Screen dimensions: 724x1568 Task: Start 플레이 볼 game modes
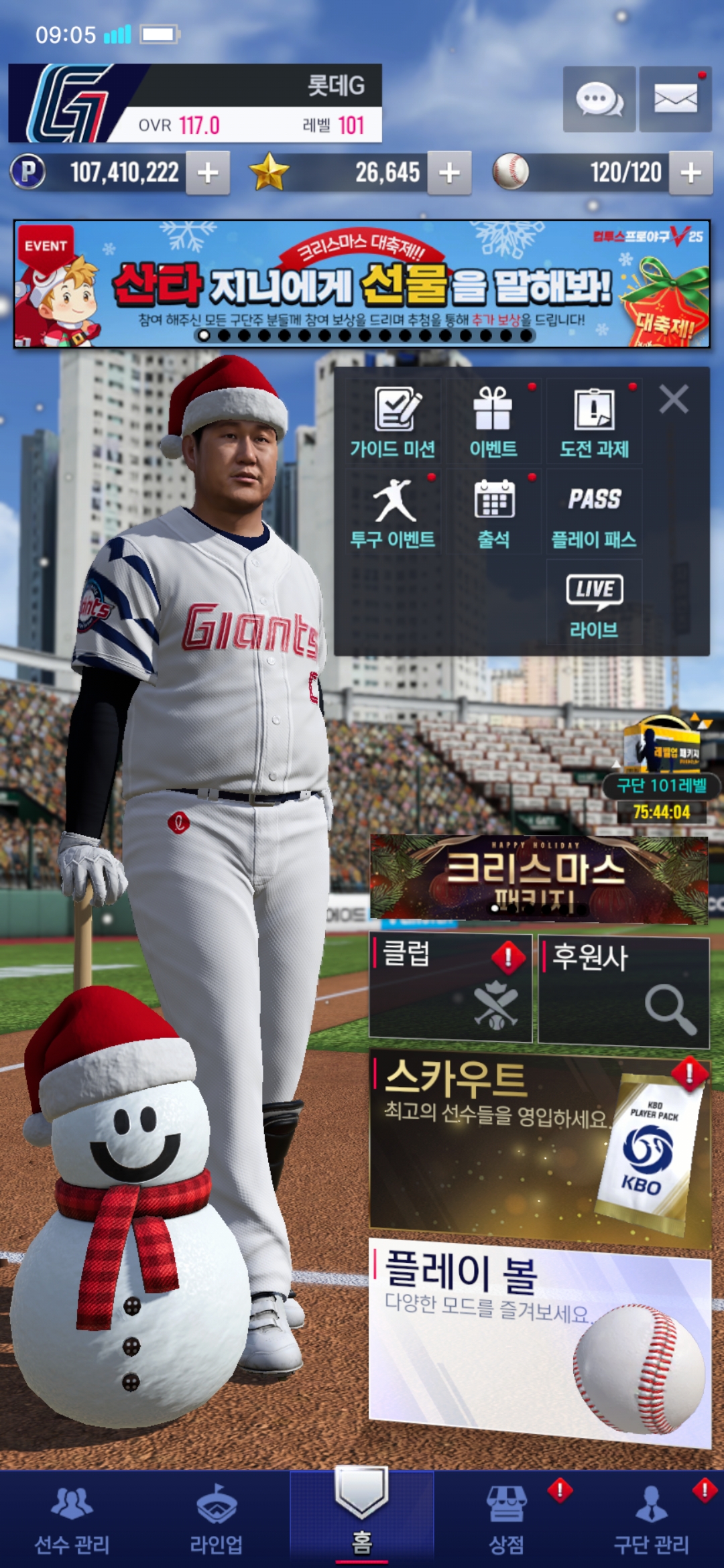[x=539, y=1340]
